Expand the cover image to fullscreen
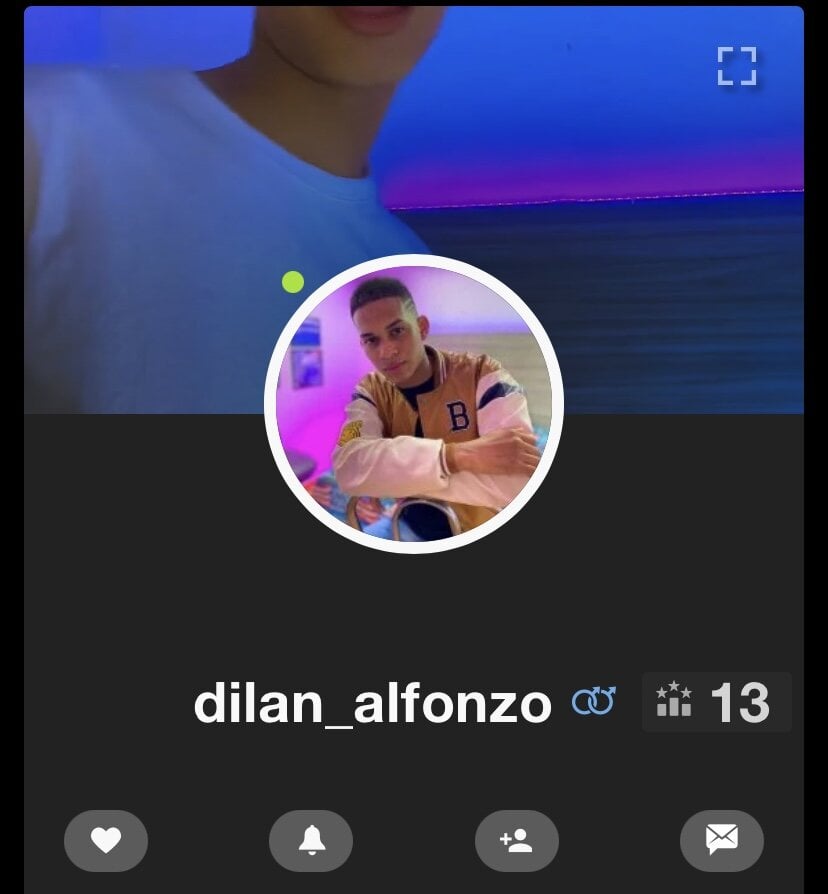 (737, 66)
